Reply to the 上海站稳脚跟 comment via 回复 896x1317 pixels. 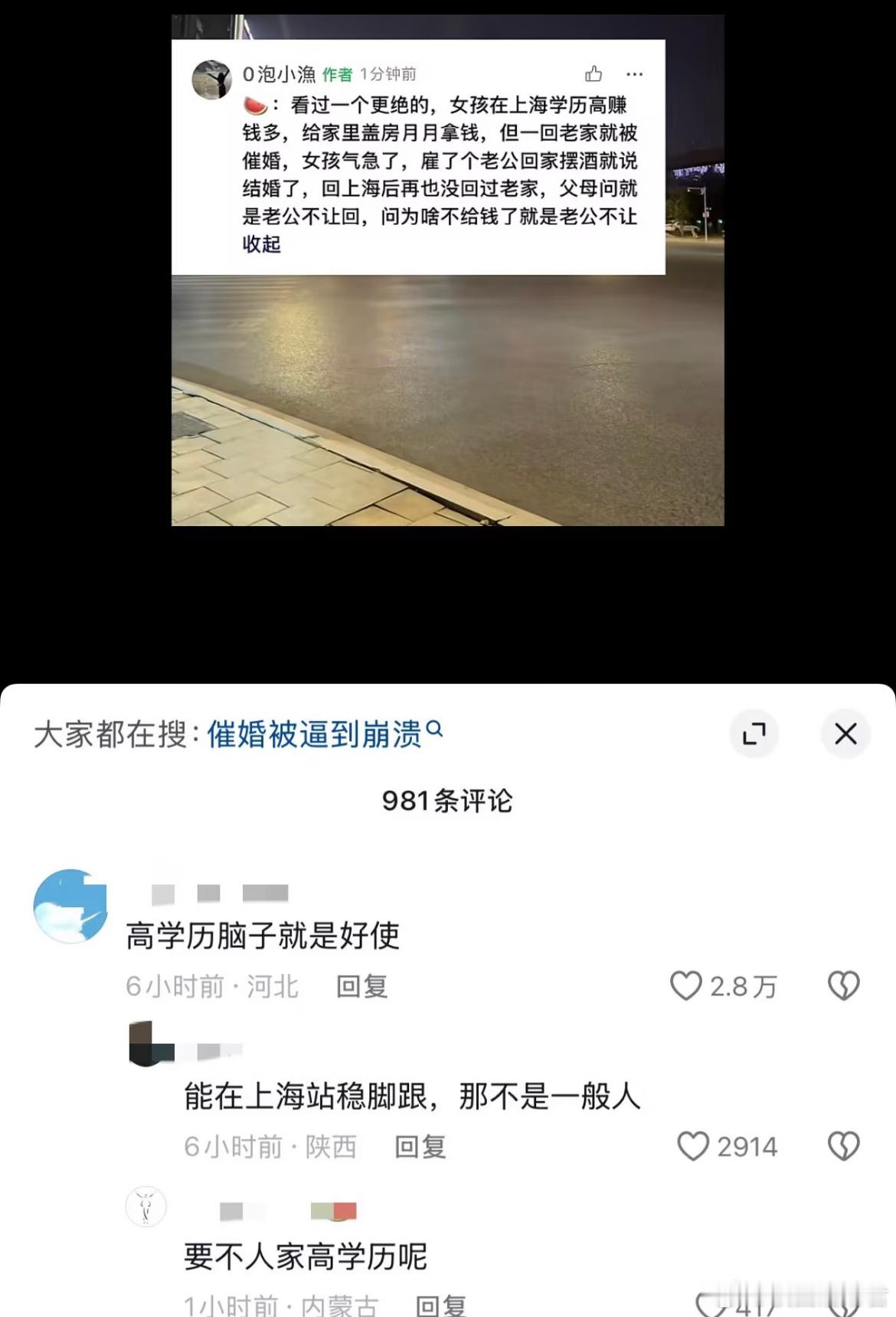[x=420, y=1146]
